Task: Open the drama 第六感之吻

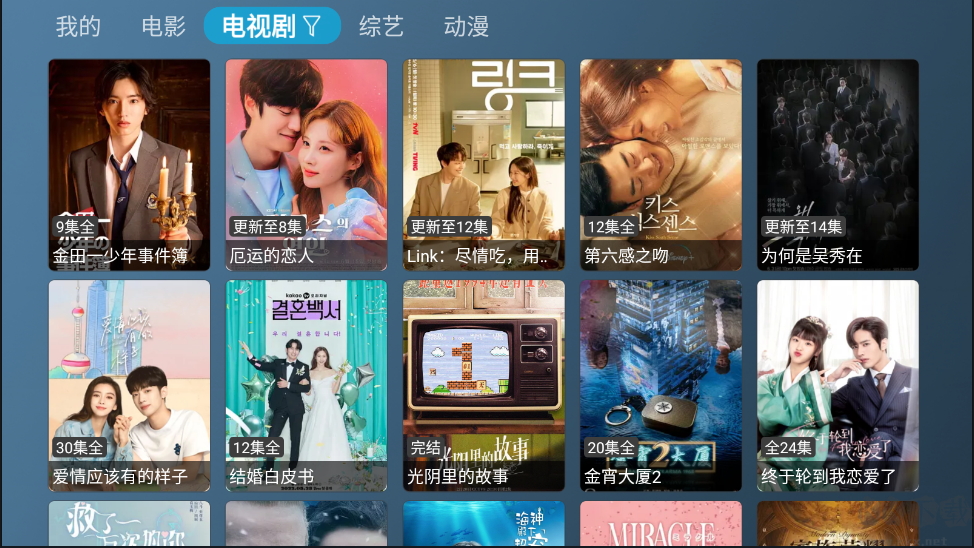Action: (x=661, y=165)
